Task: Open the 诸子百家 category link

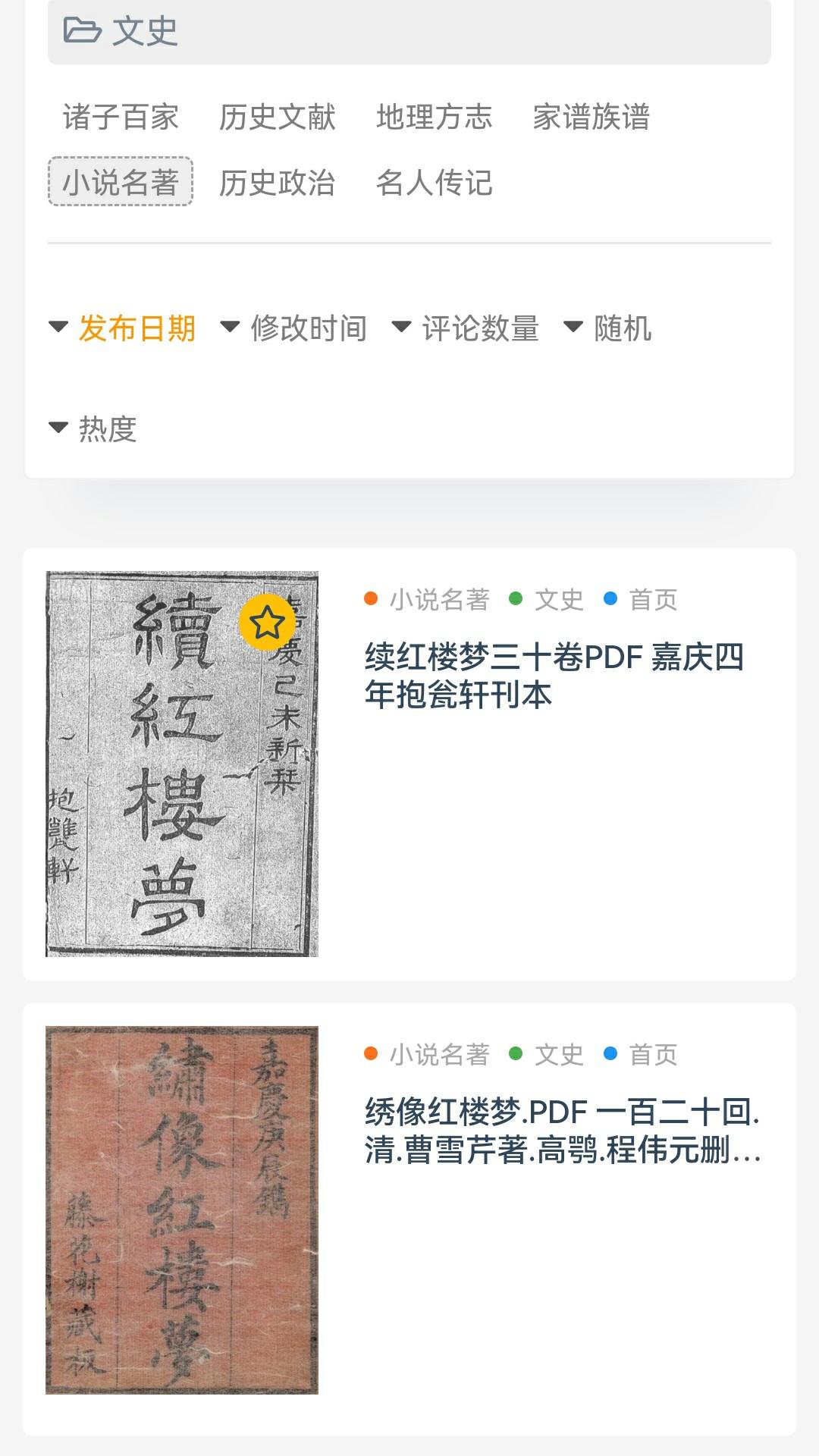Action: pyautogui.click(x=121, y=115)
